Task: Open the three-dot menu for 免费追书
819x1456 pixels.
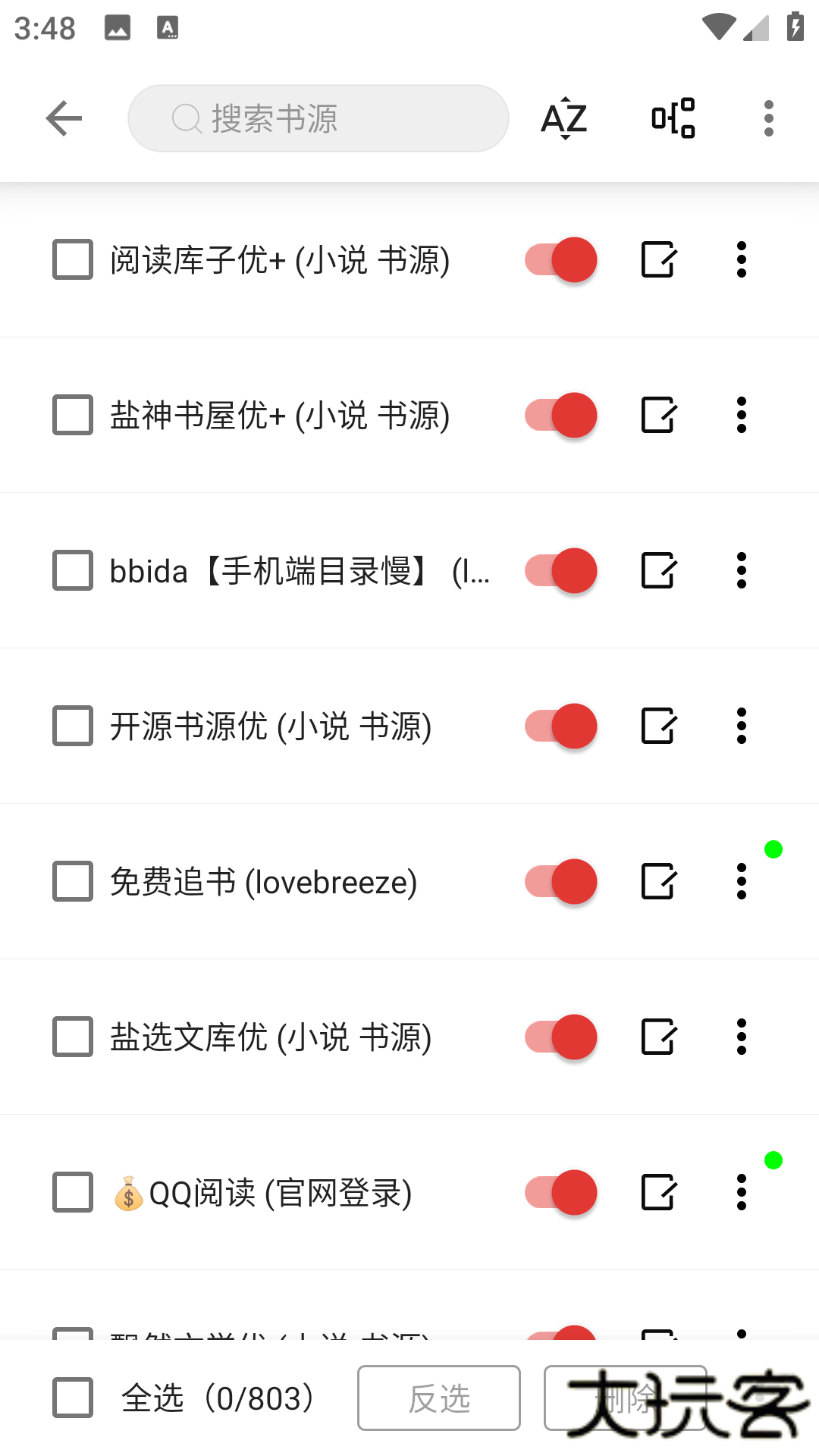Action: (741, 881)
